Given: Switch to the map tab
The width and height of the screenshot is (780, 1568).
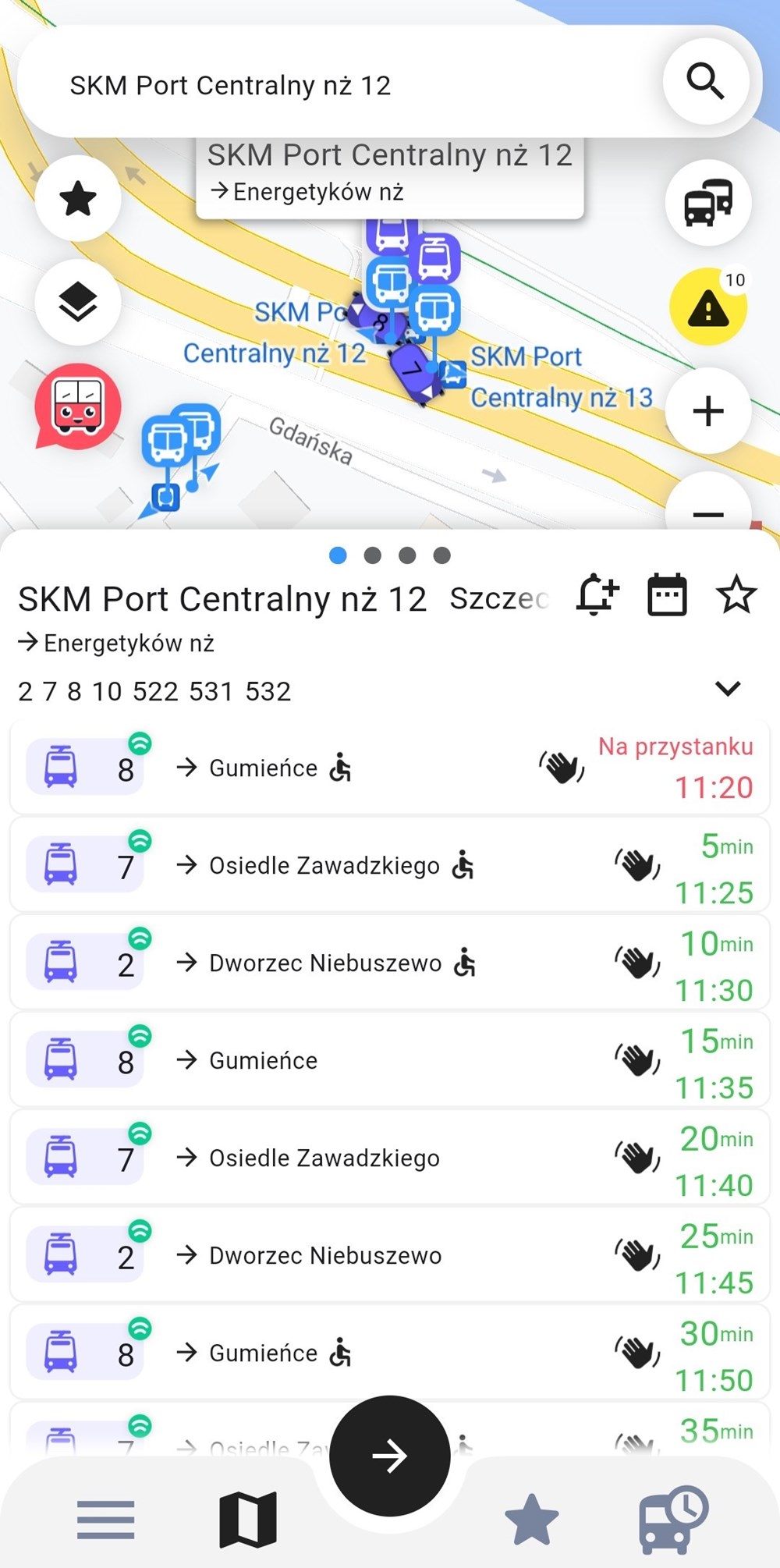Looking at the screenshot, I should 248,1520.
